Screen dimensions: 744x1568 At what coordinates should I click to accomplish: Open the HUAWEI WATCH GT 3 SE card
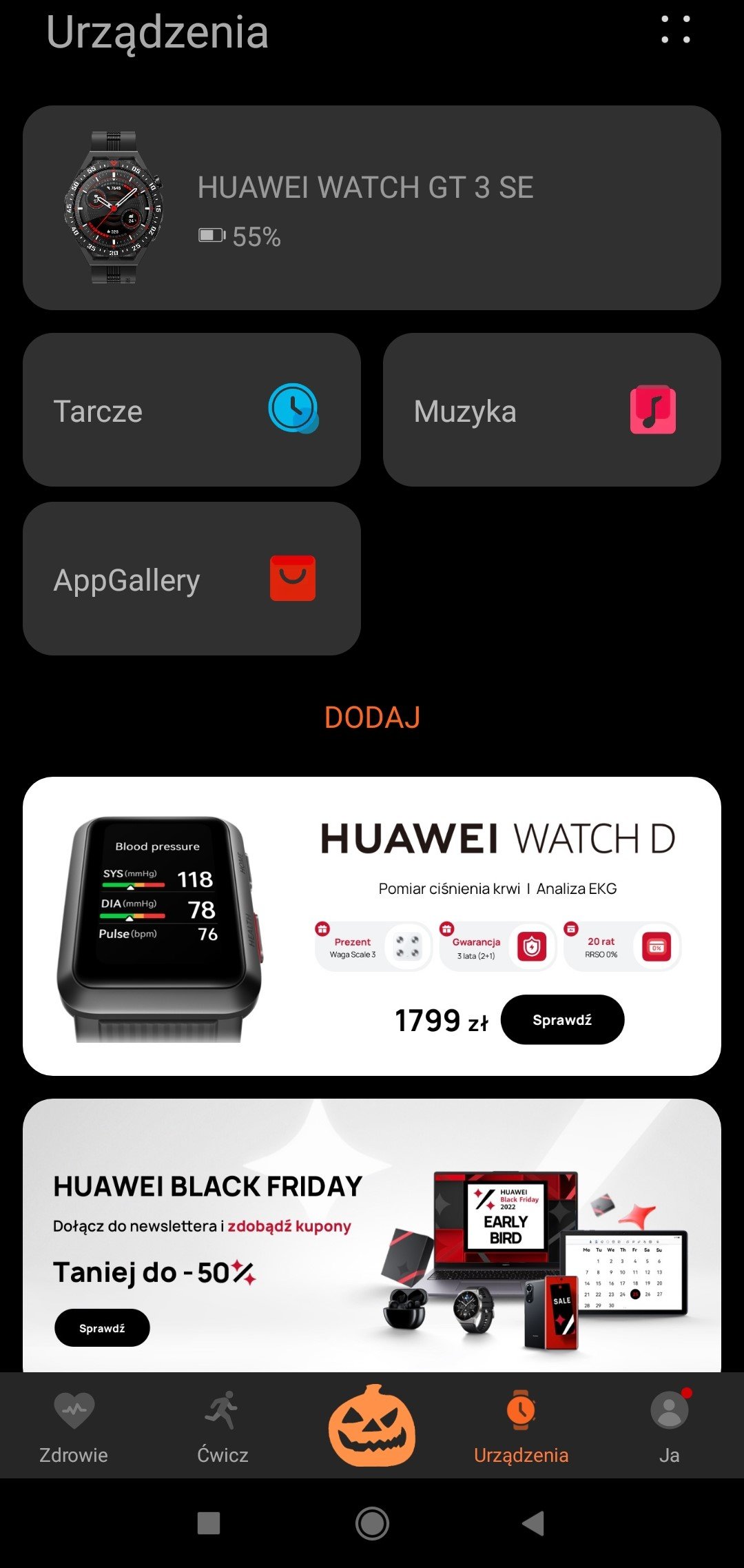(372, 207)
